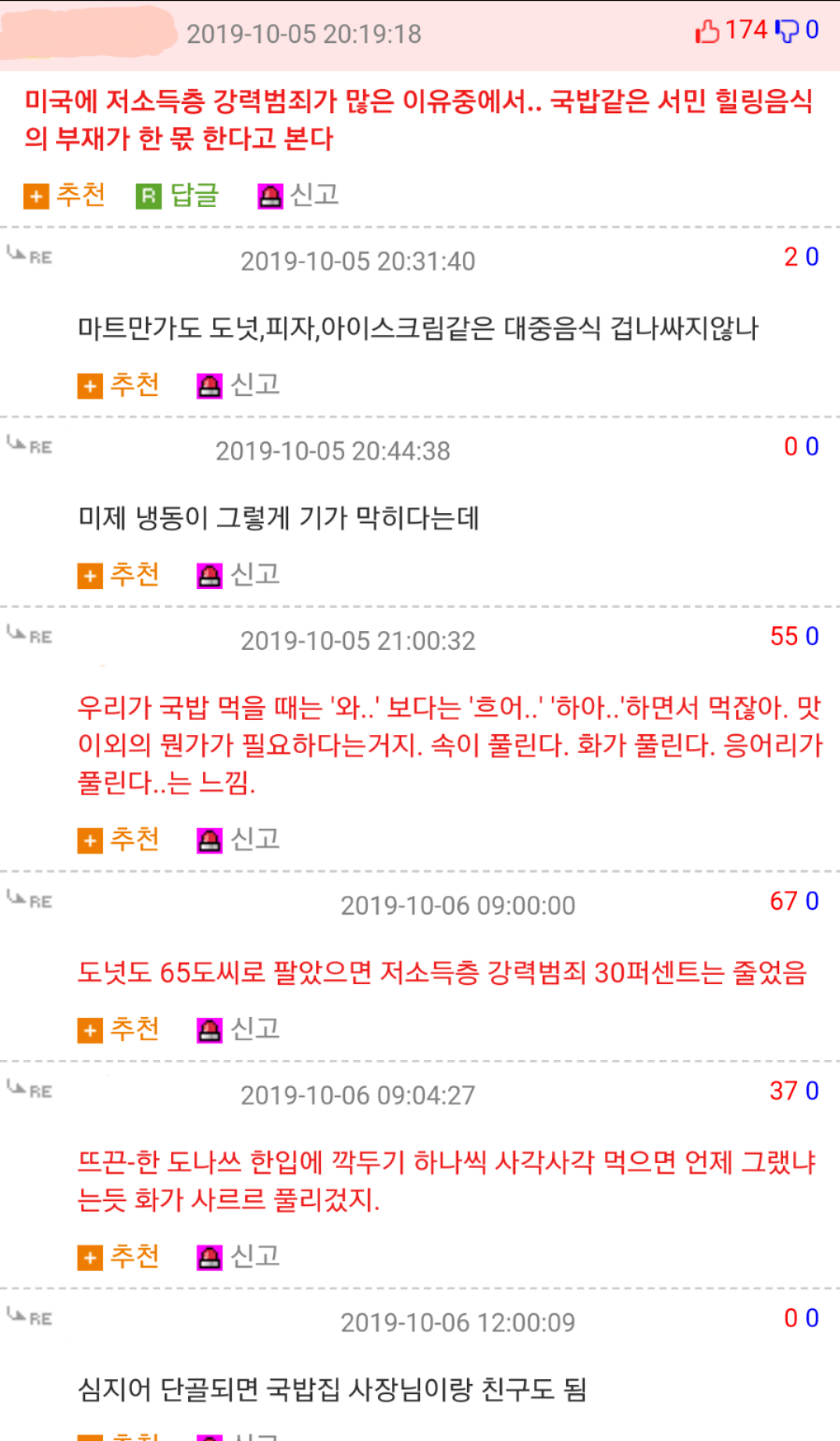The width and height of the screenshot is (840, 1441).
Task: Report the 뜨끈-한 도나쓰 reply with 신고
Action: click(239, 1257)
